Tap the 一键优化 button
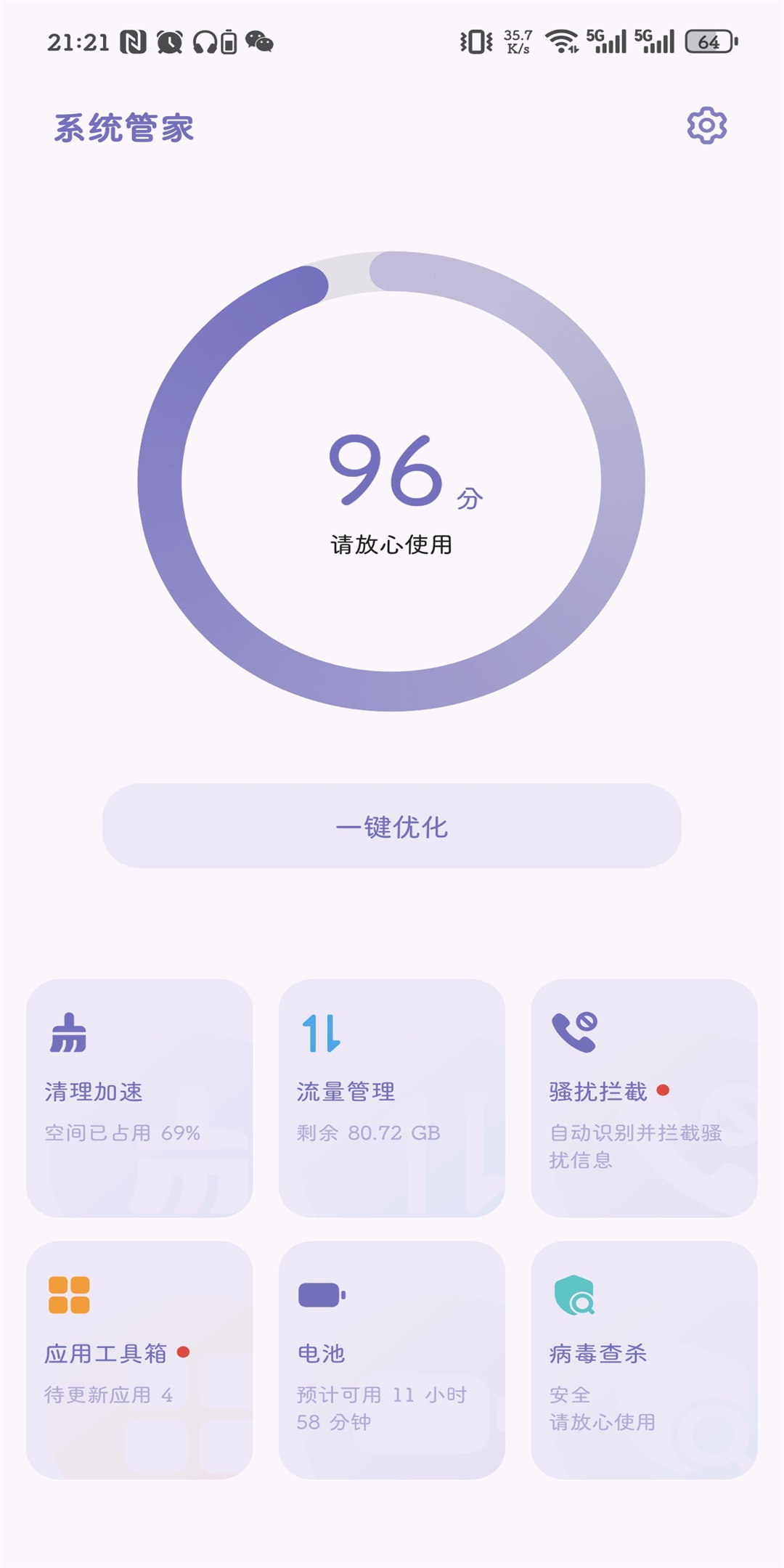The width and height of the screenshot is (784, 1568). (392, 826)
